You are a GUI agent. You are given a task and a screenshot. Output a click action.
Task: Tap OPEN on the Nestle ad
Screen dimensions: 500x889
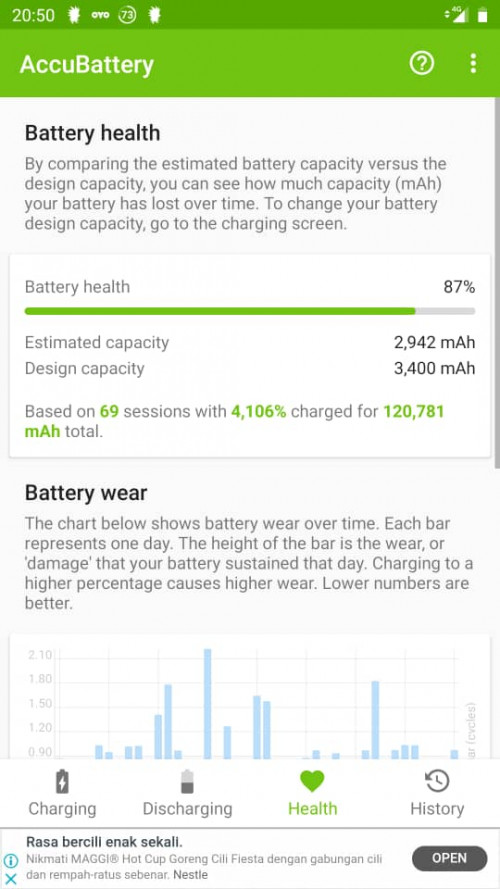tap(450, 858)
